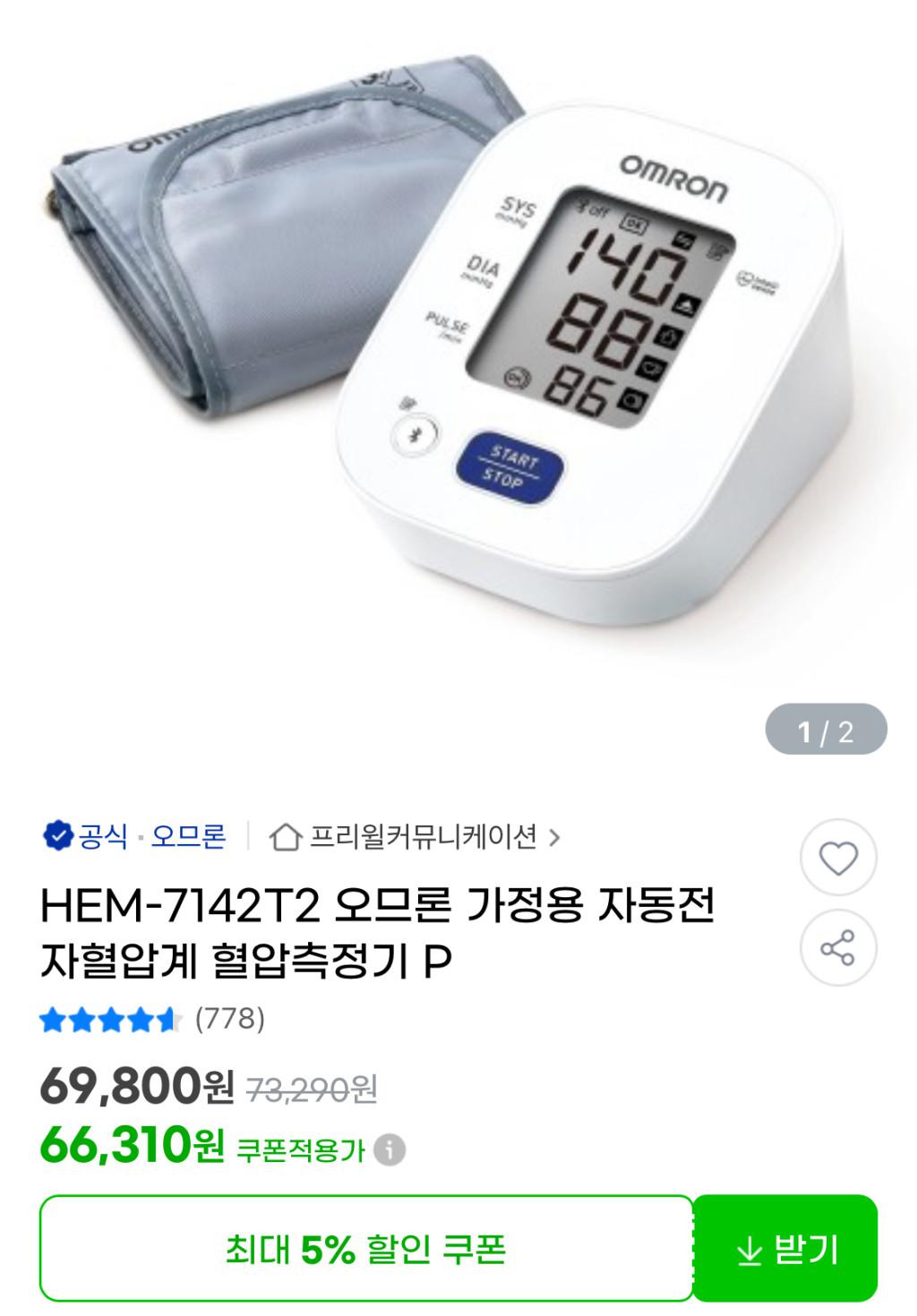Open the 778 customer reviews
The width and height of the screenshot is (917, 1316).
tap(229, 1018)
